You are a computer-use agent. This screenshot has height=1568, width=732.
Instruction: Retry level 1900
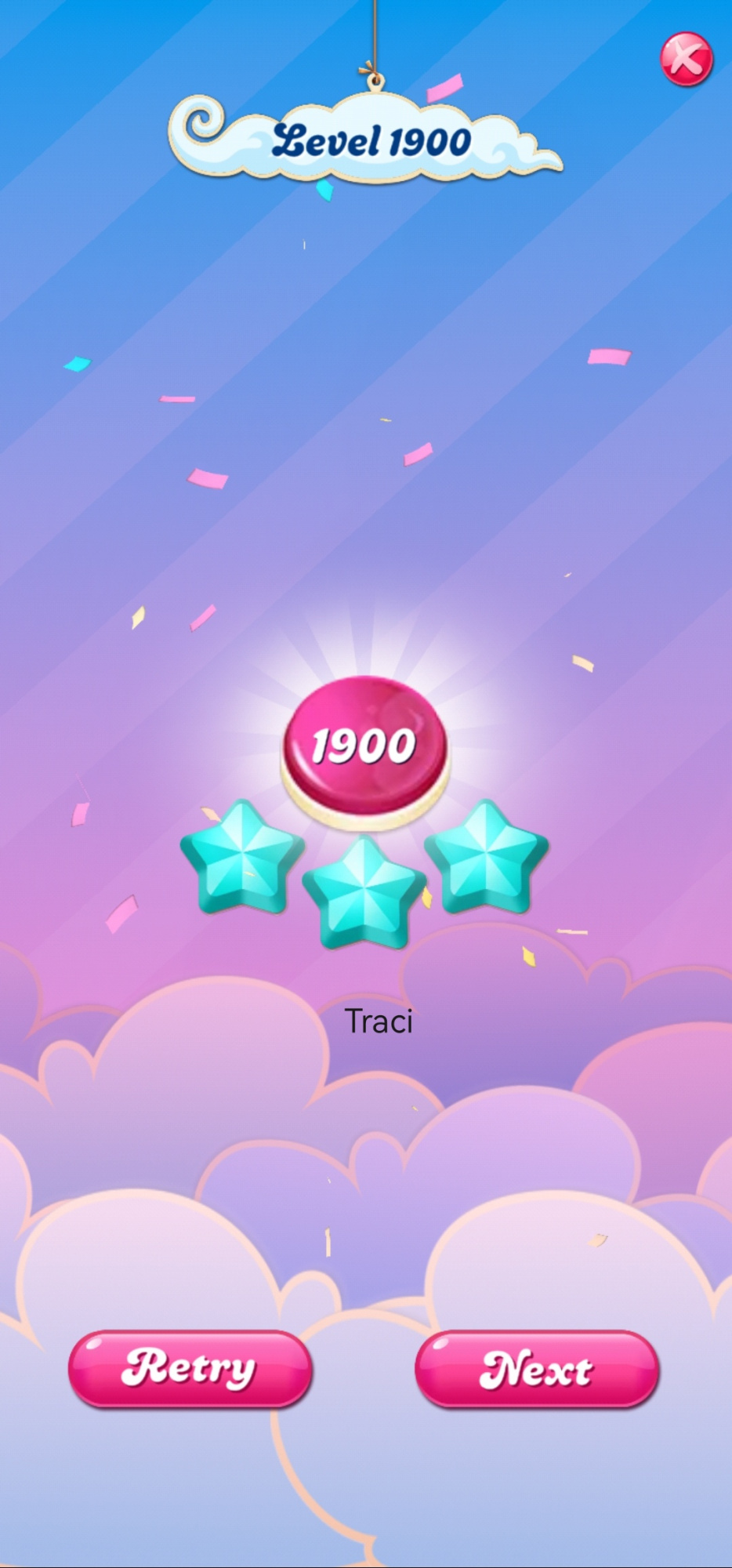pos(190,1369)
